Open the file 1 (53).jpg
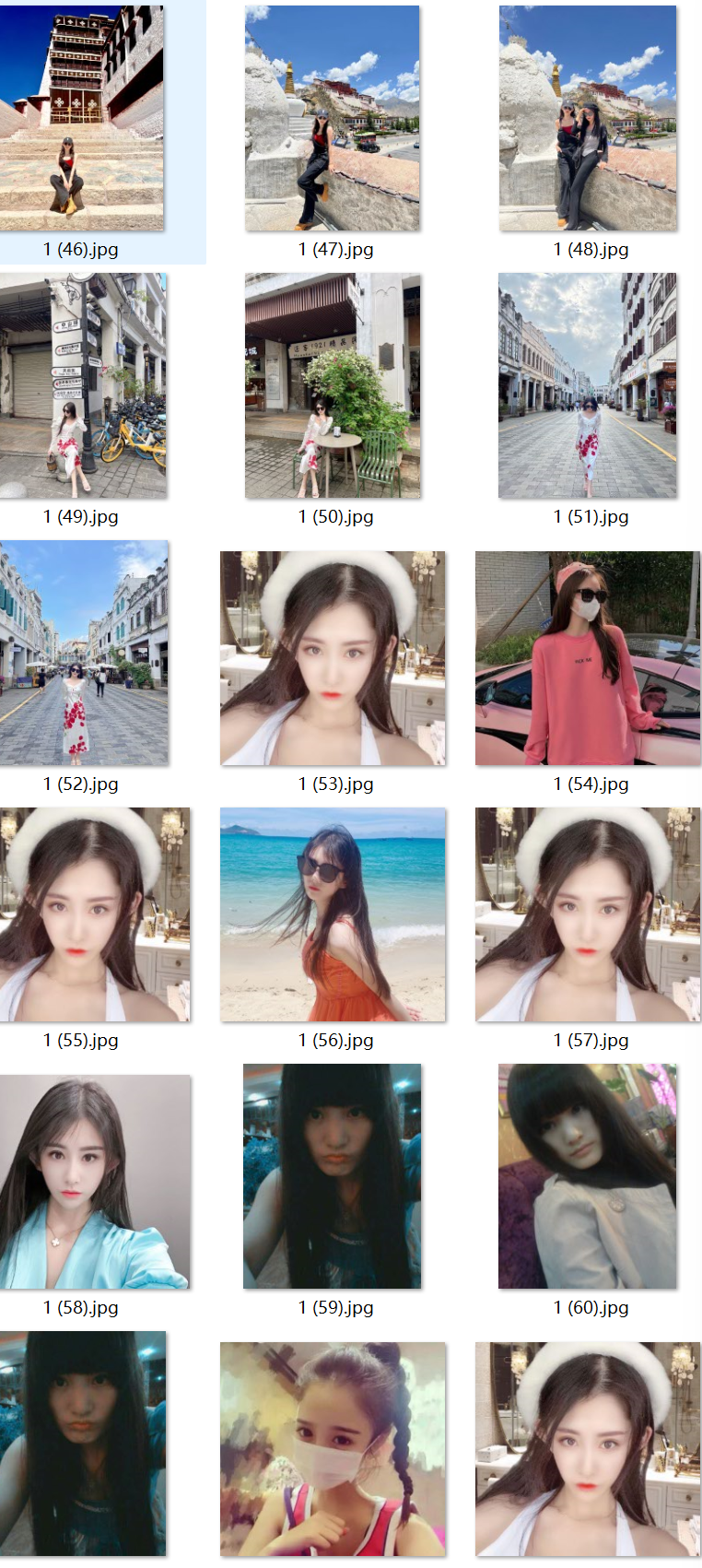This screenshot has width=702, height=1568. click(x=333, y=658)
